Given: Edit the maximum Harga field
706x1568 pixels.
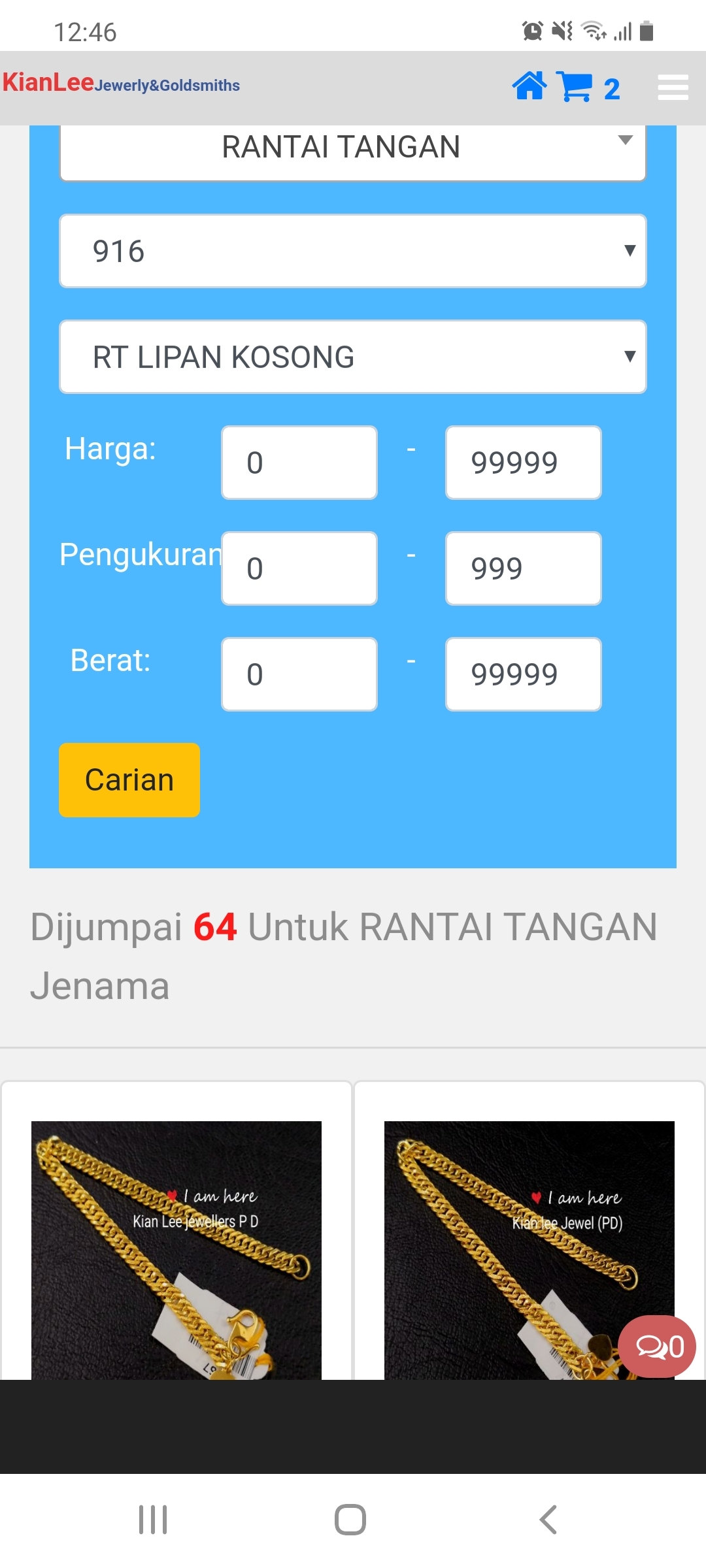Looking at the screenshot, I should (x=523, y=463).
